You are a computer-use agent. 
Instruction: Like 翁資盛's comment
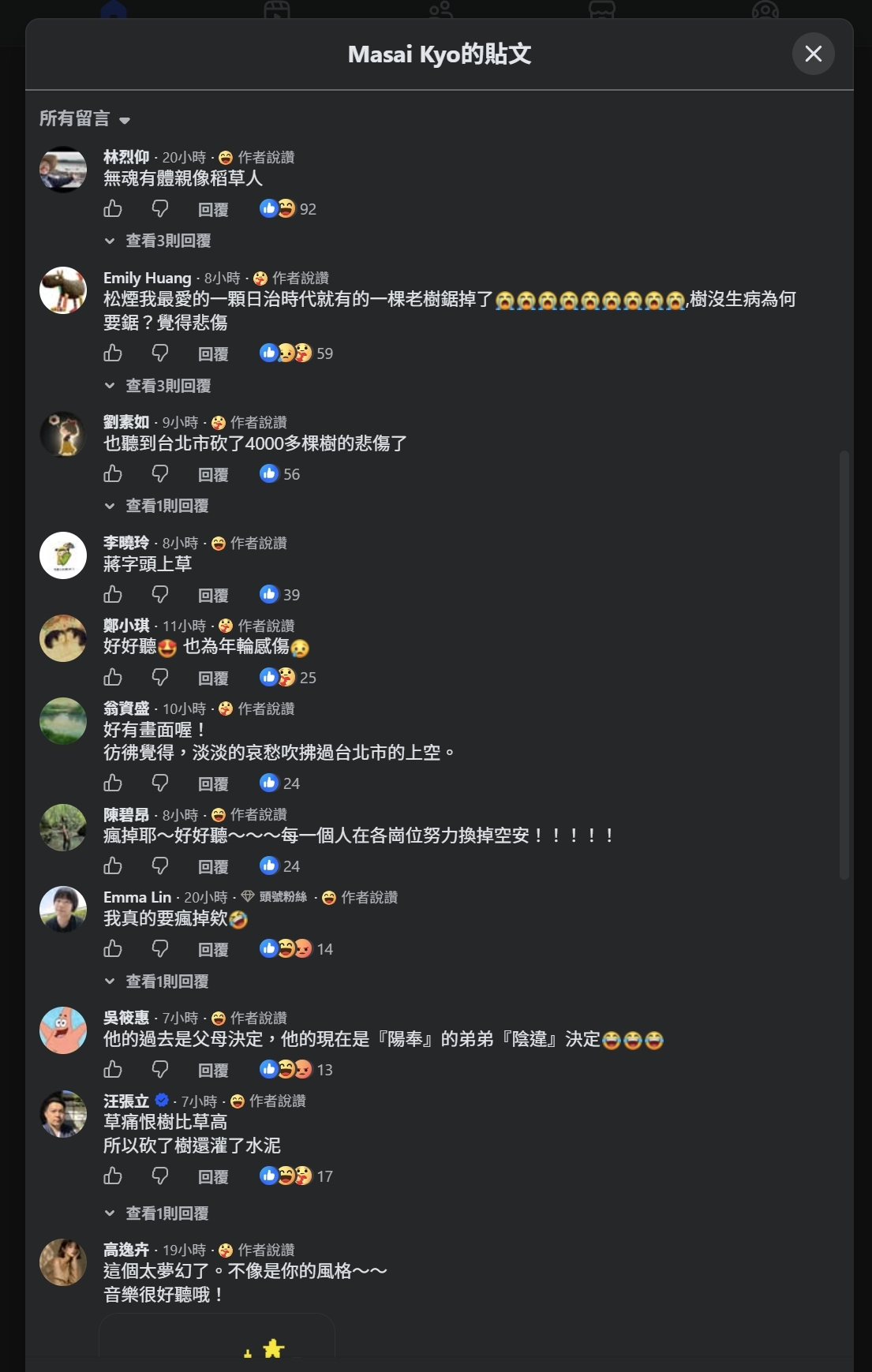[x=113, y=783]
